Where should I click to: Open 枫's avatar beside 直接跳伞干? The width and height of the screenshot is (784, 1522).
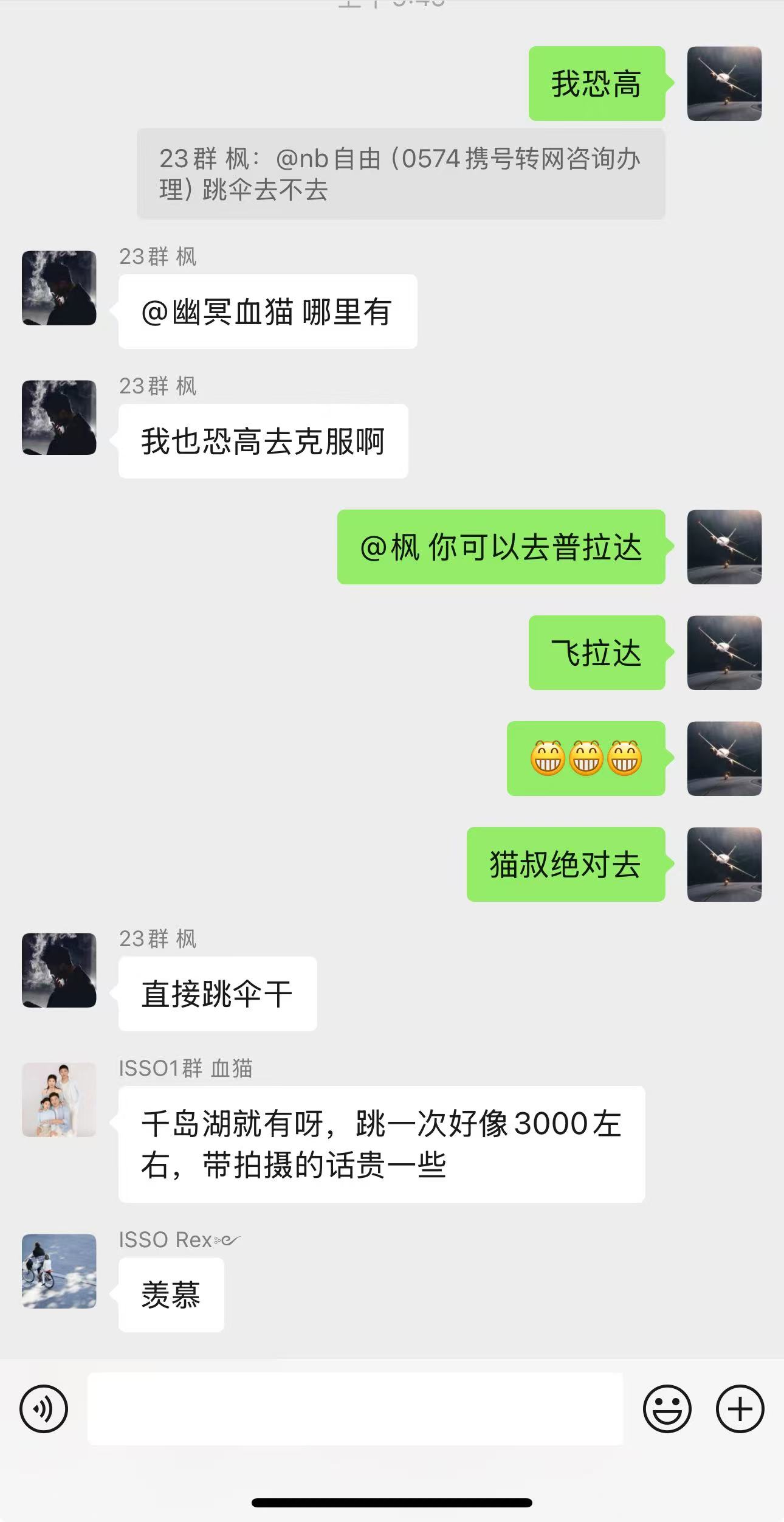pos(59,970)
